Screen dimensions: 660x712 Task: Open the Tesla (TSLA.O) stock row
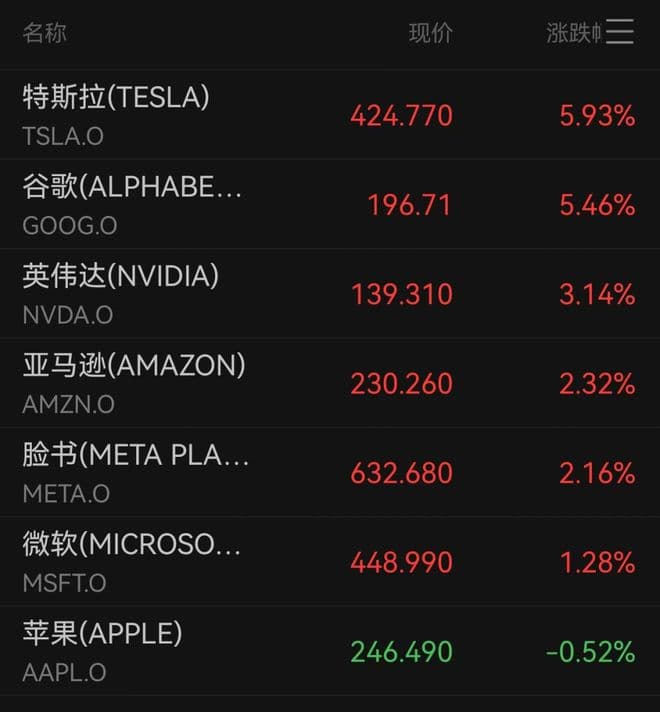click(328, 114)
